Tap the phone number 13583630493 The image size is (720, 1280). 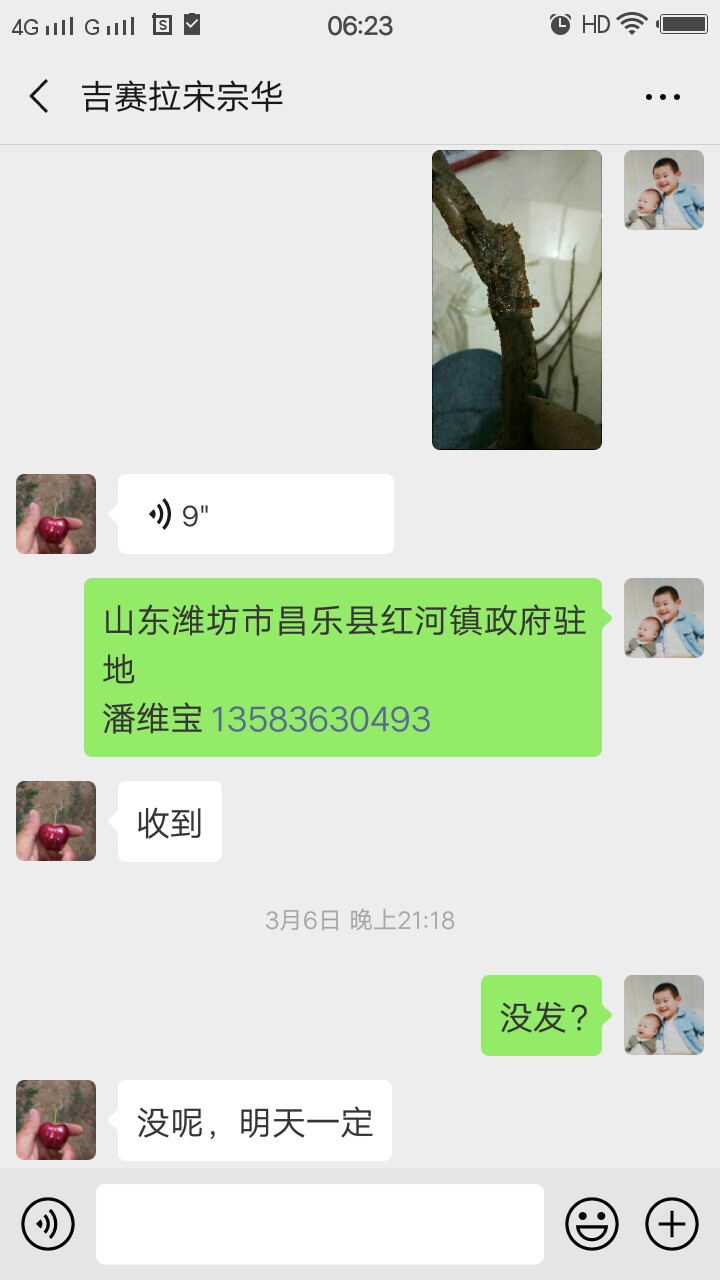[321, 719]
